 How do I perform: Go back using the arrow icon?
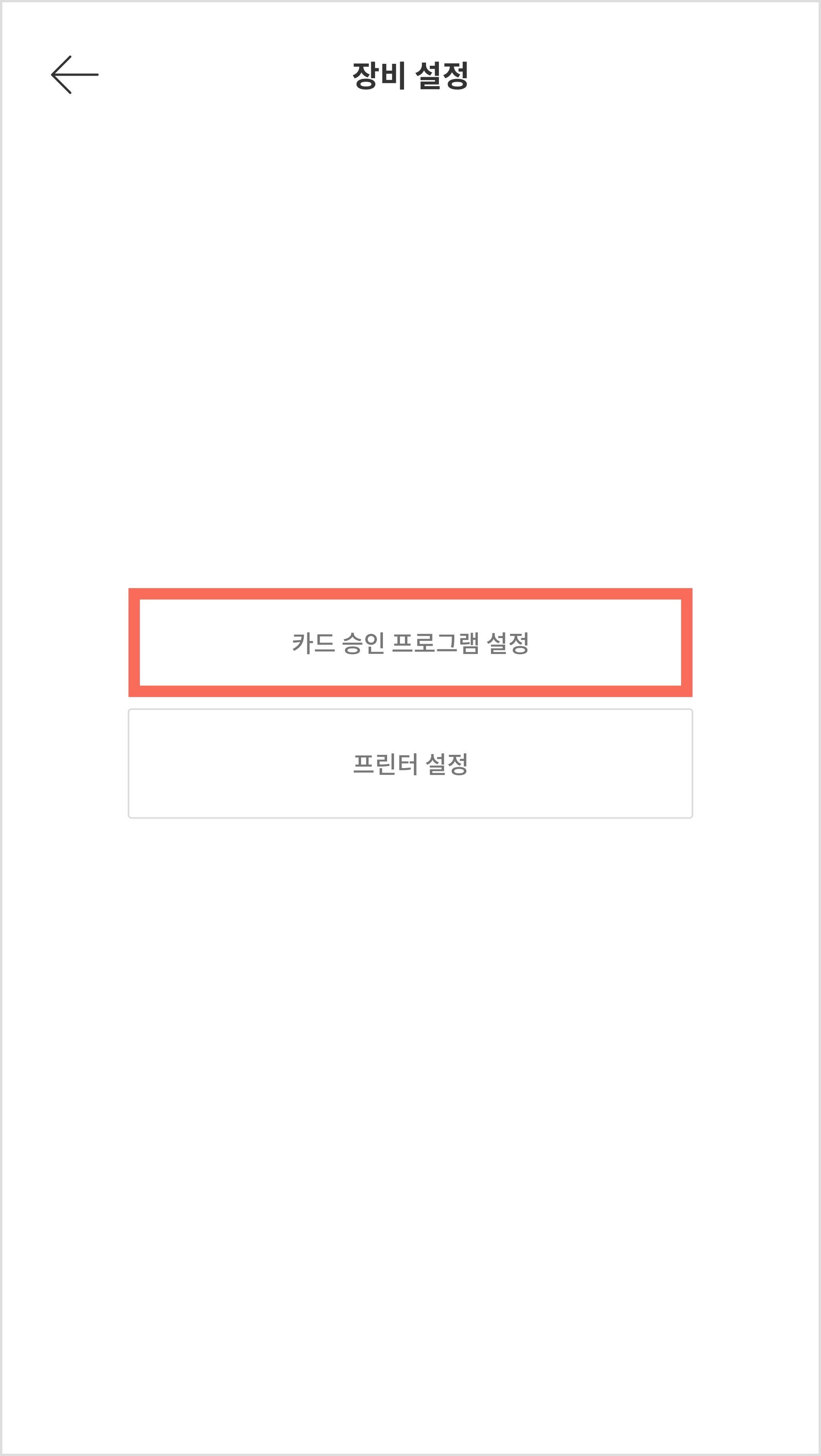pyautogui.click(x=75, y=75)
